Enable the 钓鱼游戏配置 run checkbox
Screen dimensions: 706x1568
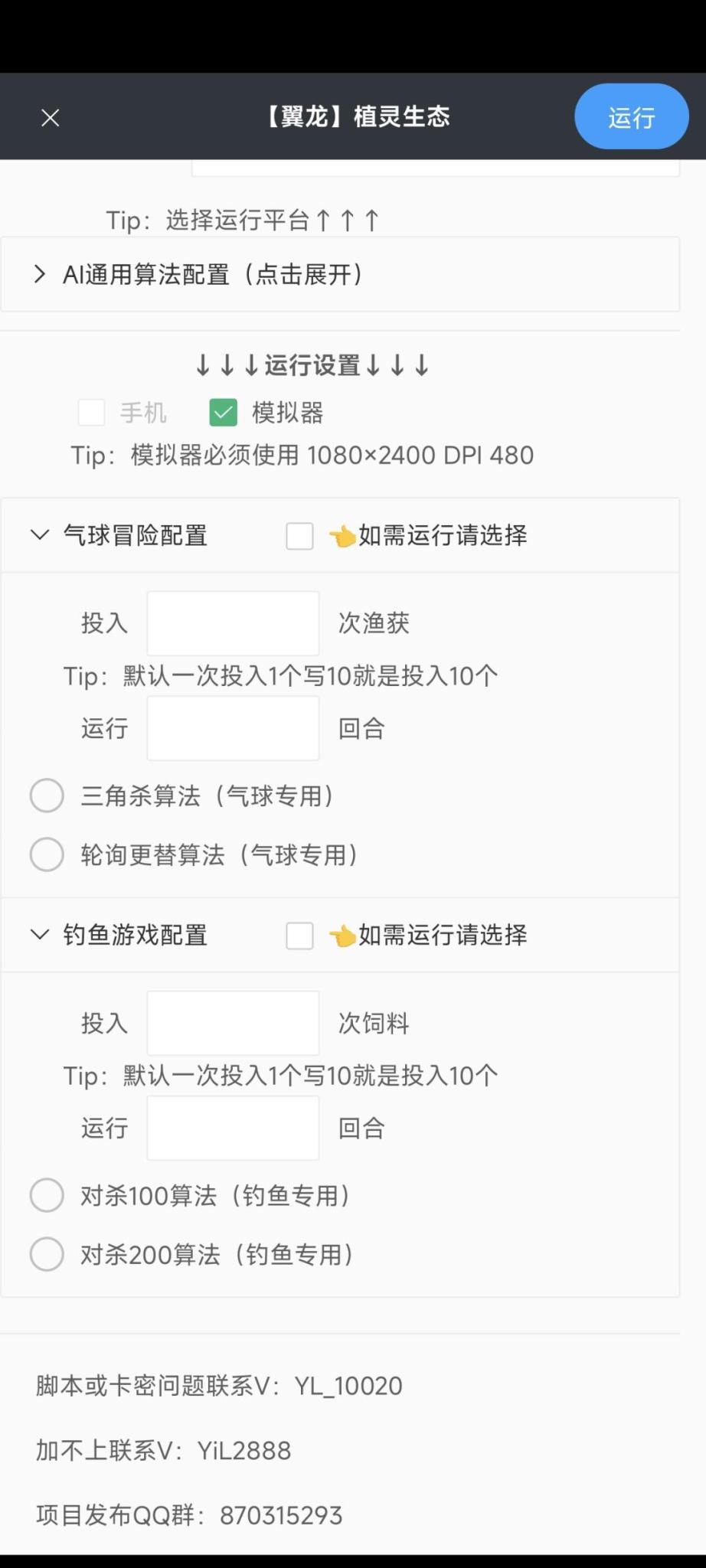(299, 935)
